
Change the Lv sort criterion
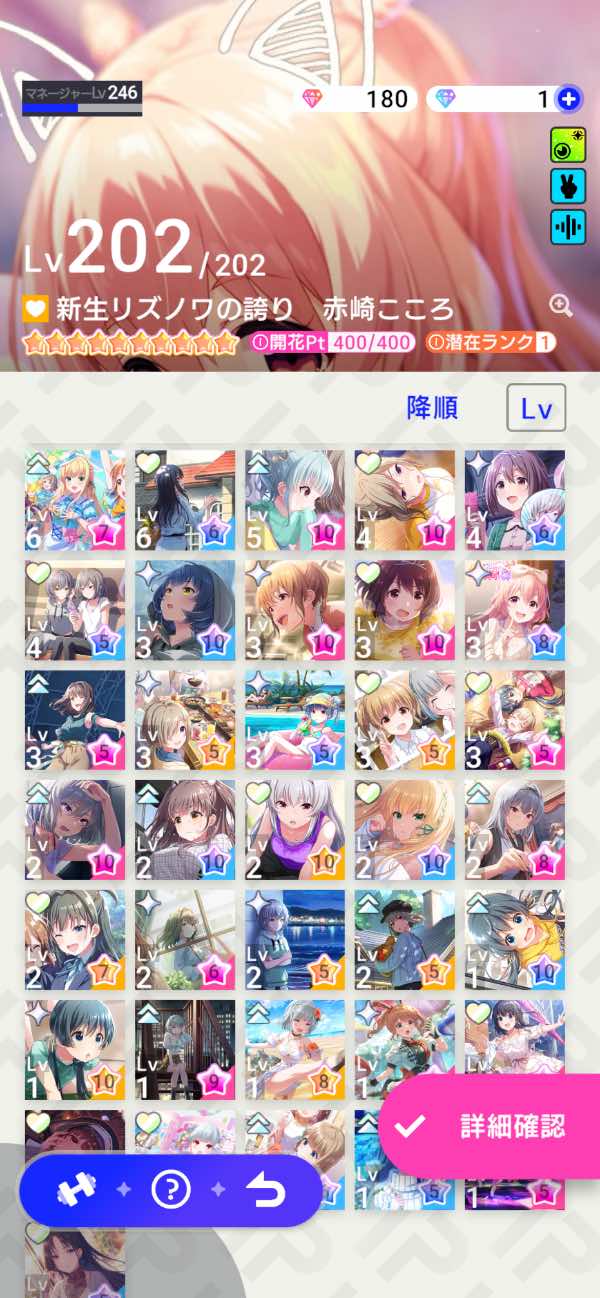click(536, 408)
